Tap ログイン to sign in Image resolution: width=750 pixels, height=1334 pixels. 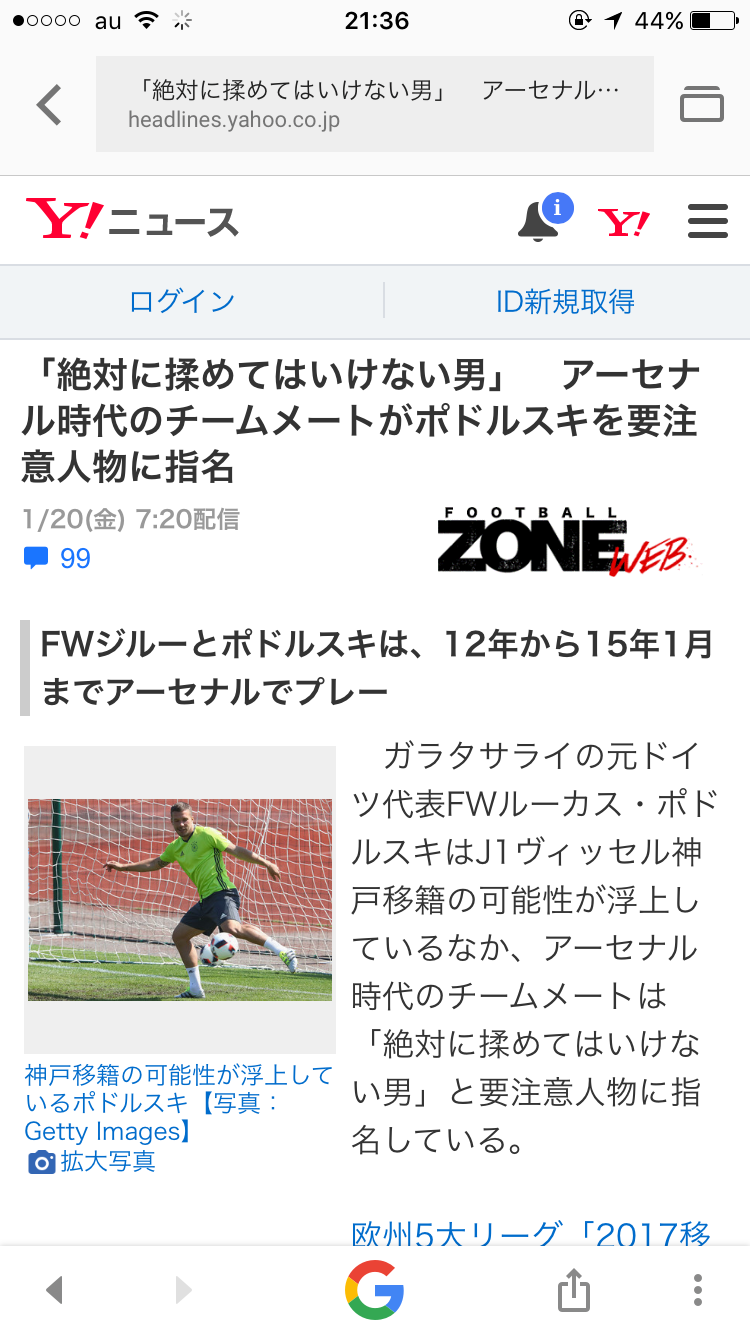182,301
